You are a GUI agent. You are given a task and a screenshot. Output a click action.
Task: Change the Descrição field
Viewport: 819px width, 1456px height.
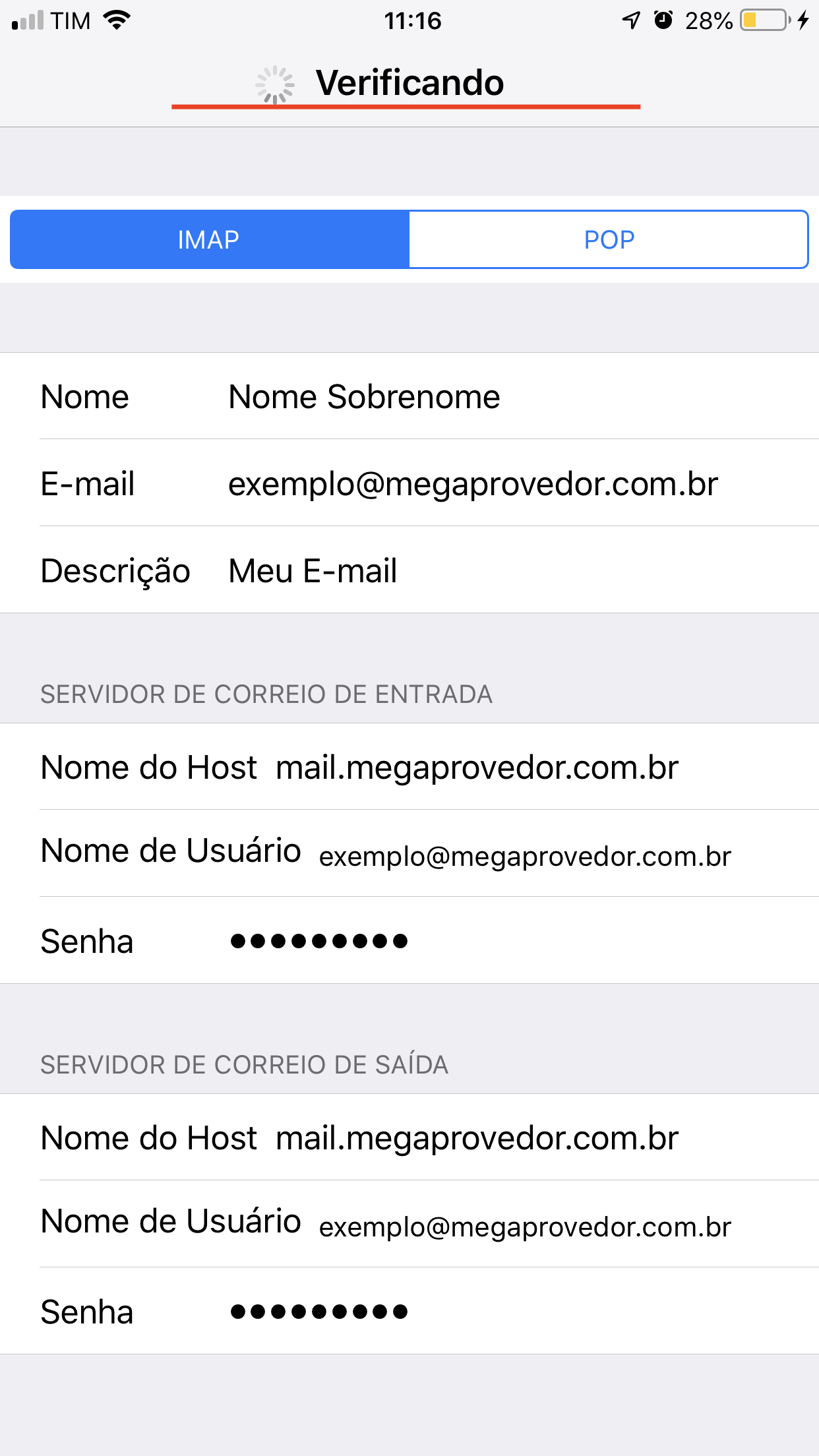pos(313,571)
